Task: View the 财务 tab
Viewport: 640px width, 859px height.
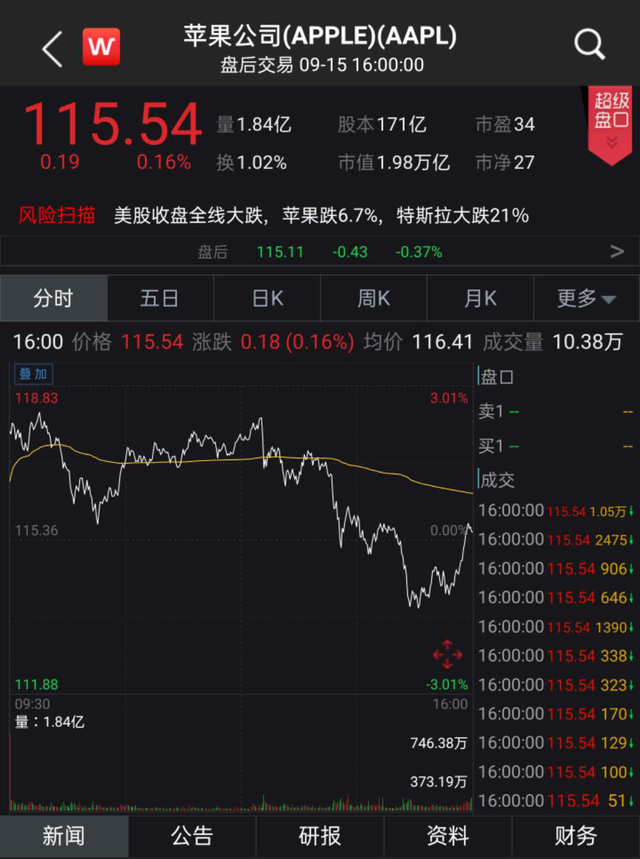Action: 576,836
